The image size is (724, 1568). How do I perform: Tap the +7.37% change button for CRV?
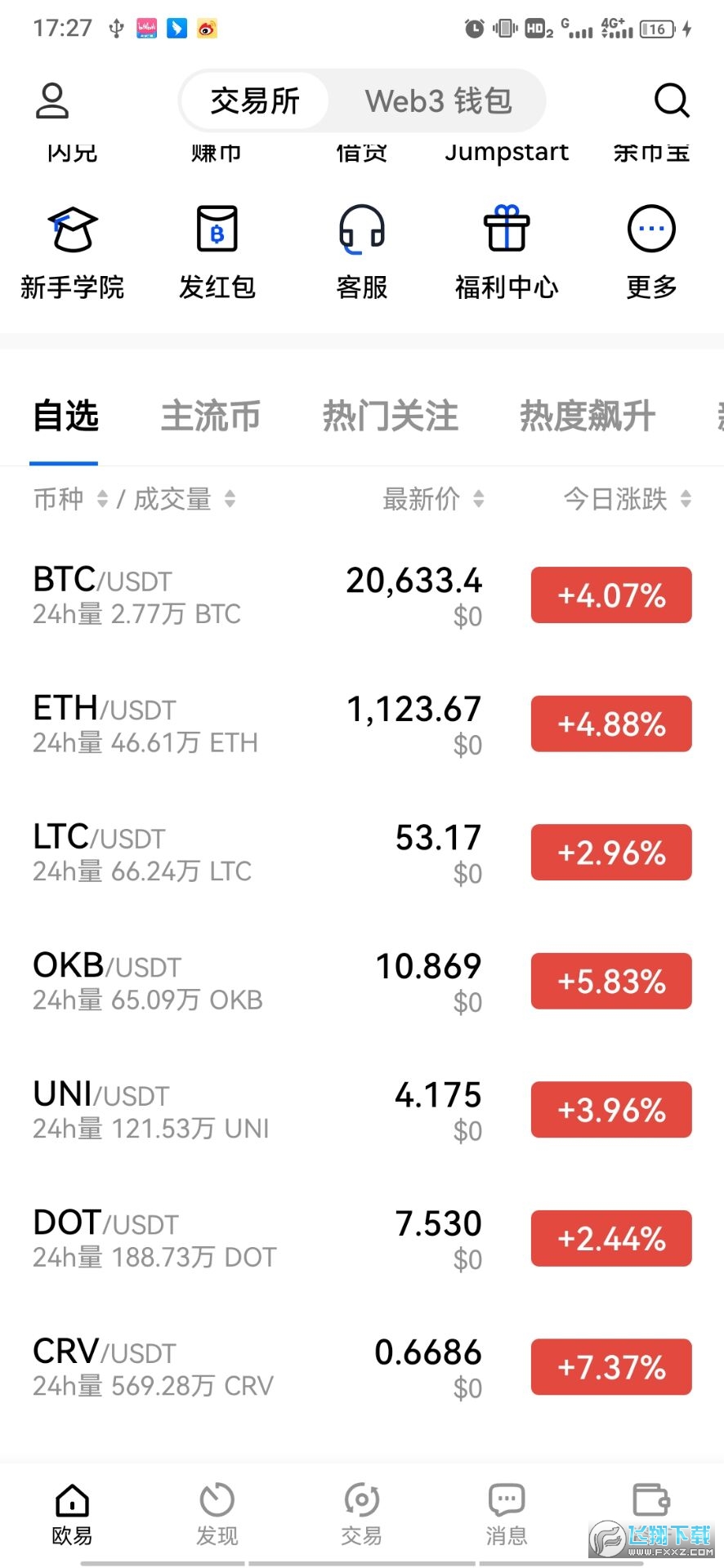tap(610, 1367)
